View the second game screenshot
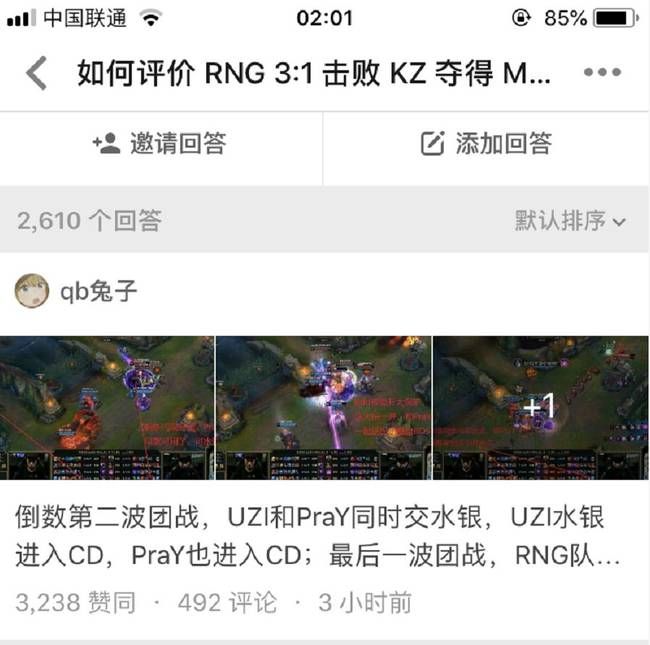This screenshot has width=650, height=645. (x=323, y=408)
